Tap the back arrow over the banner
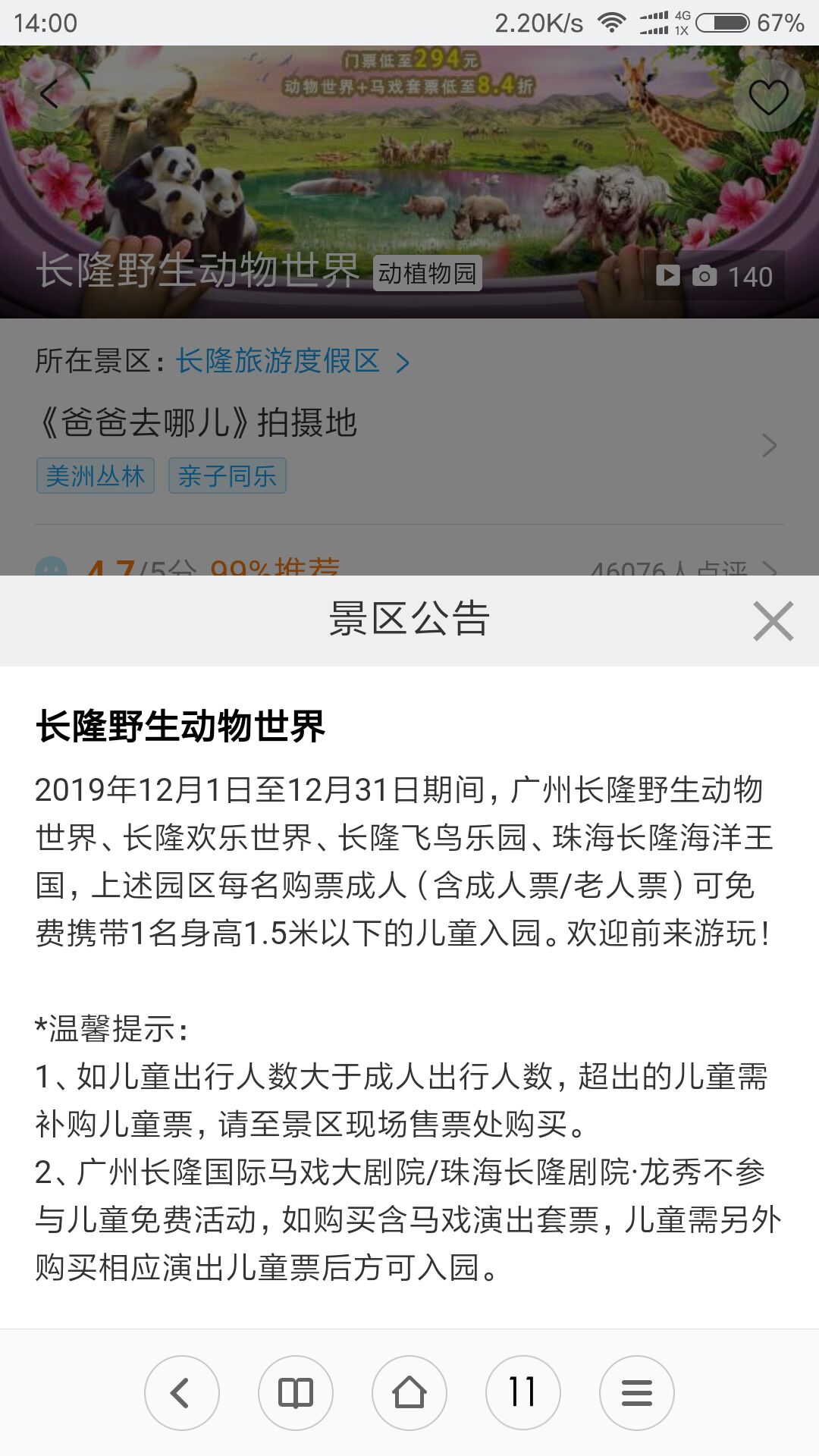 coord(50,96)
